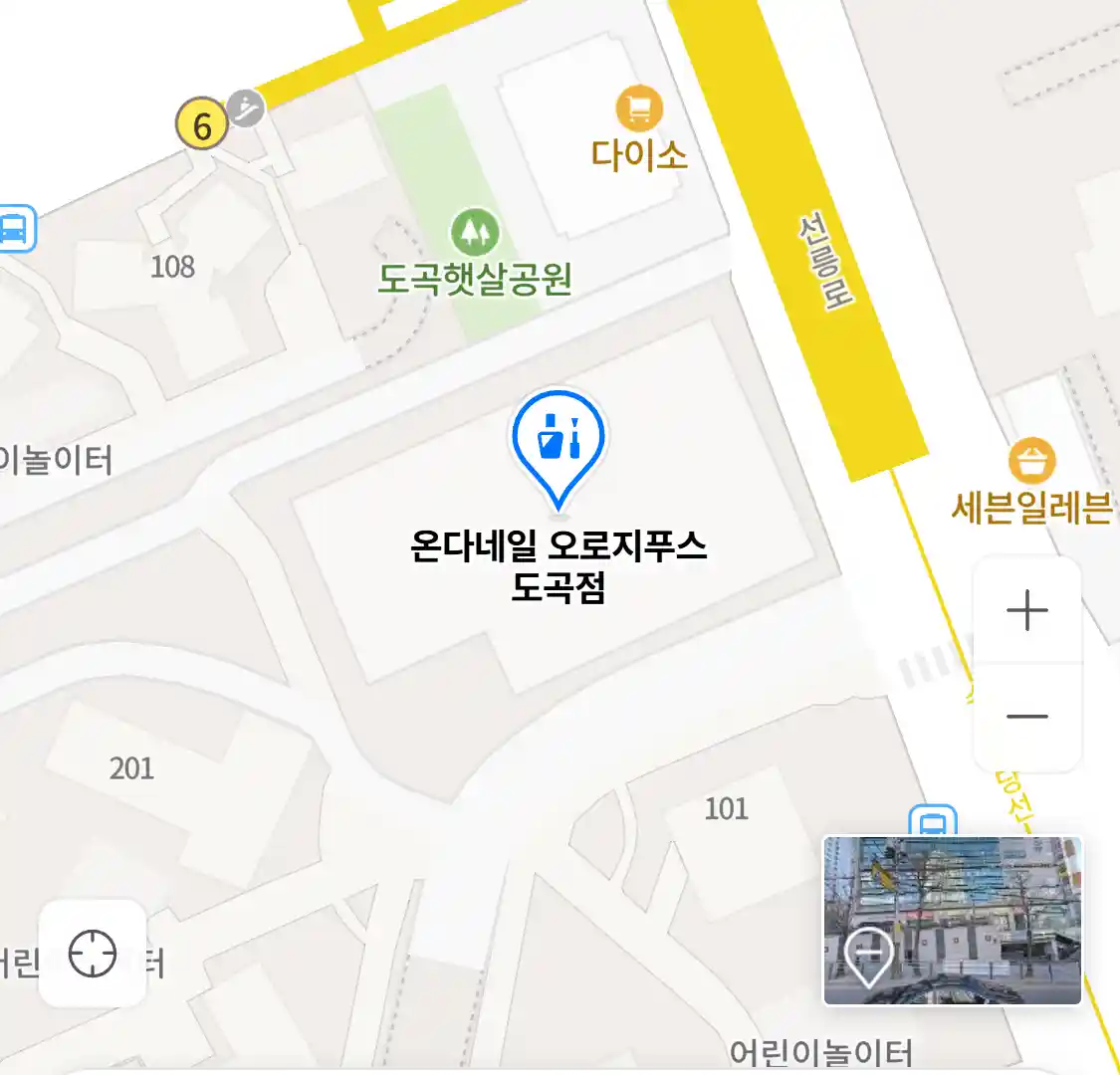
Task: Select the 세븐일레븐 convenience store marker
Action: [x=1031, y=461]
